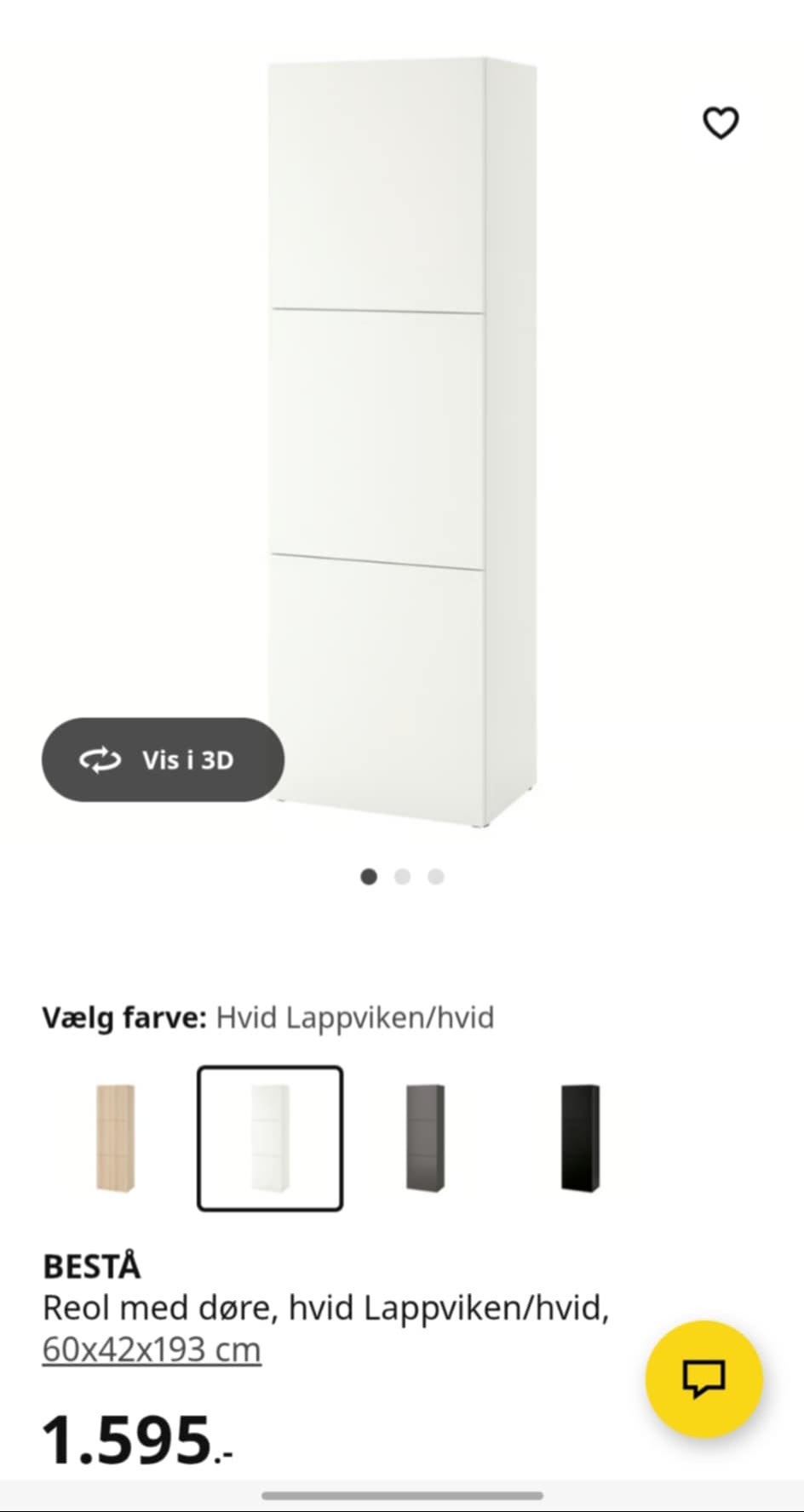Switch to the second product photo indicator
Viewport: 804px width, 1512px height.
(403, 876)
